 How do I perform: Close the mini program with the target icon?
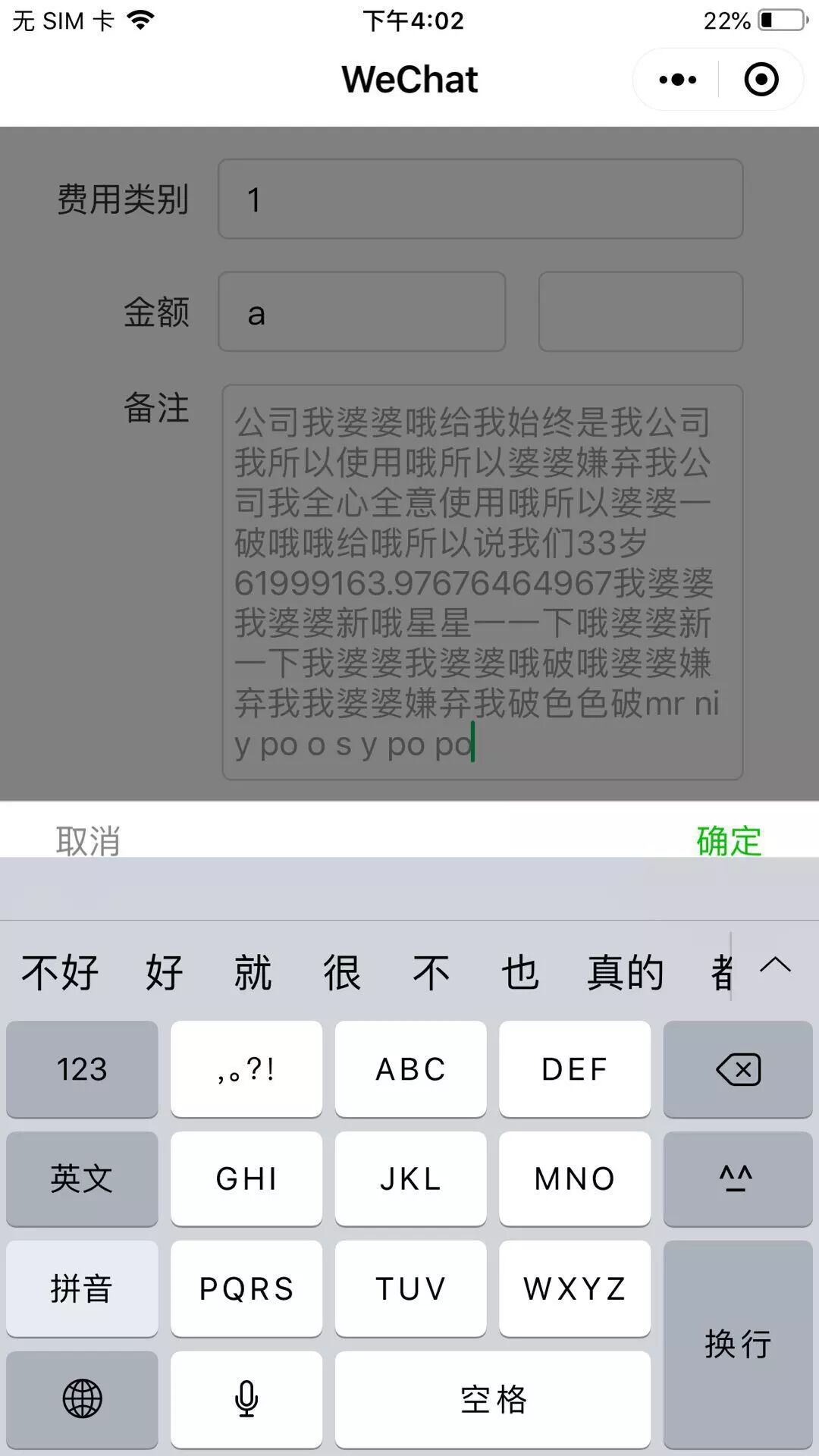coord(761,80)
